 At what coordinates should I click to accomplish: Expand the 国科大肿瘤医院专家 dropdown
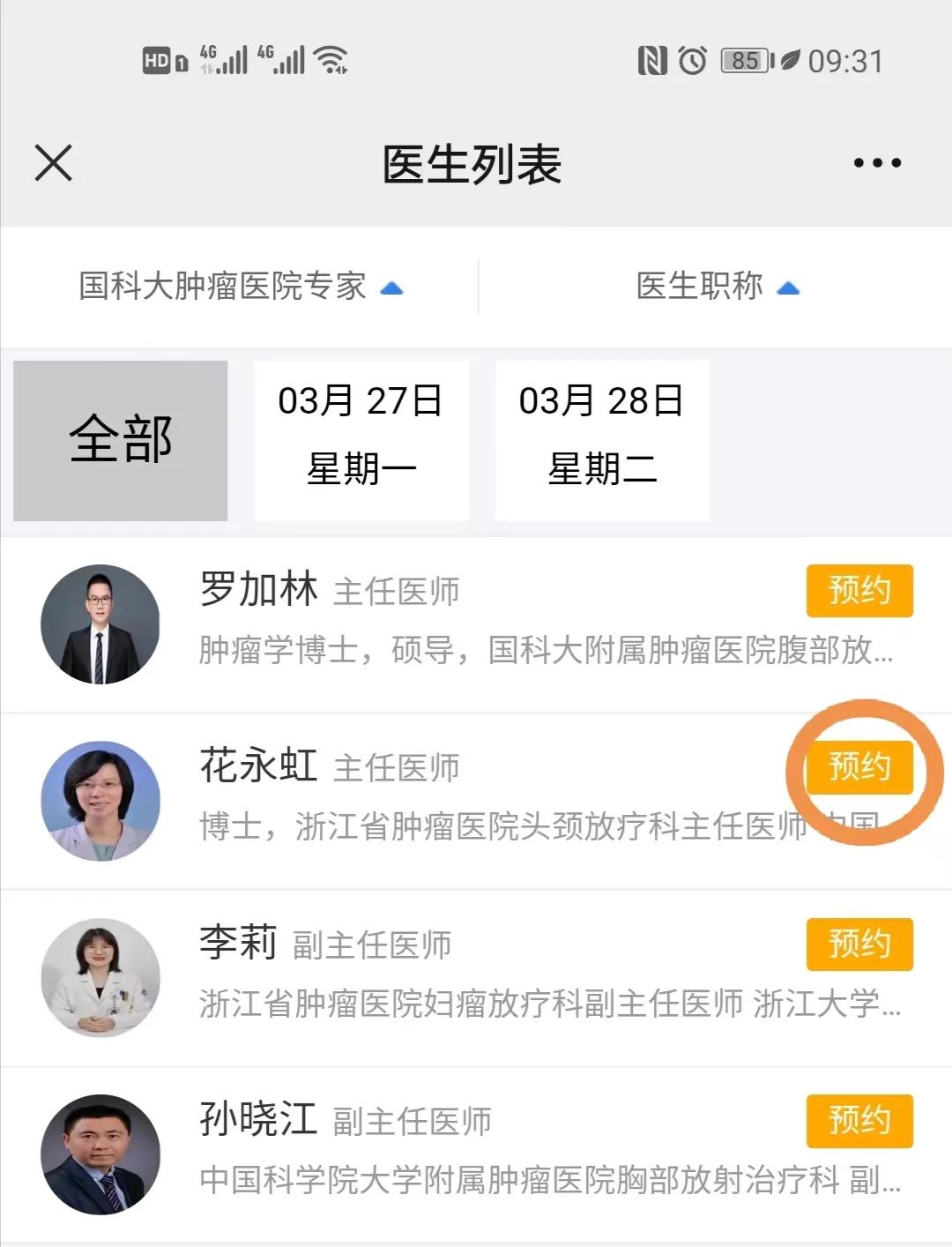click(x=240, y=287)
